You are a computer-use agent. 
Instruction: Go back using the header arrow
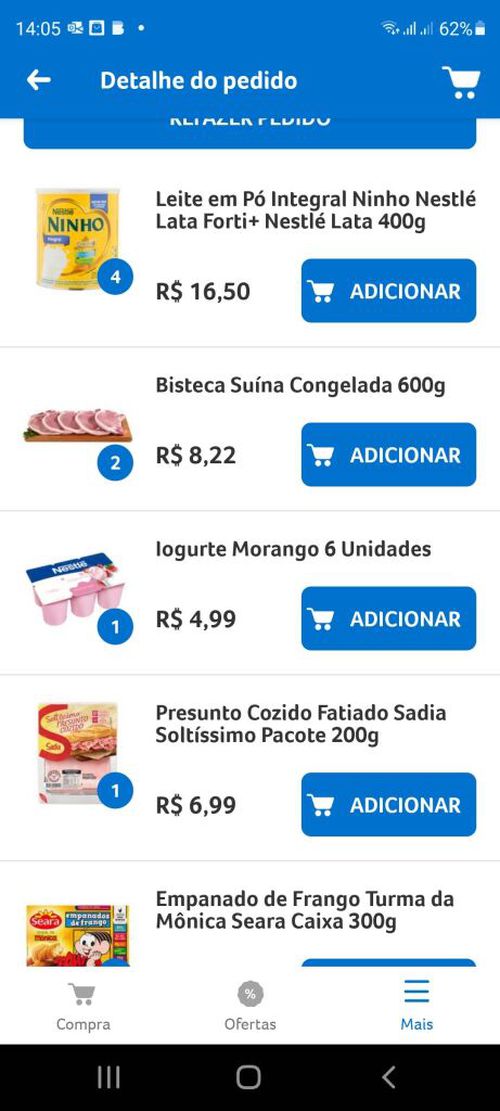38,80
